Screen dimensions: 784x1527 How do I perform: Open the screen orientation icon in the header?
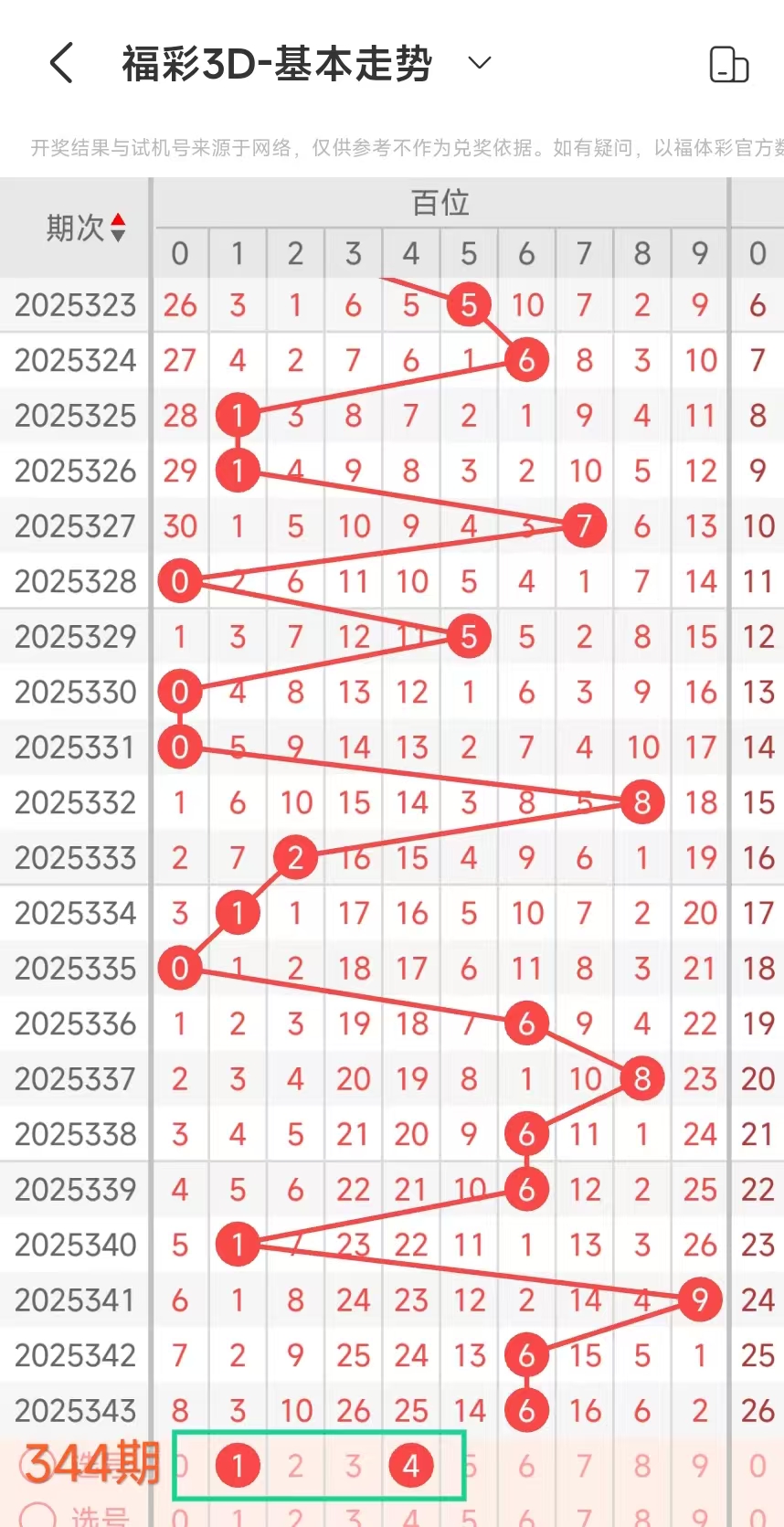click(x=729, y=64)
